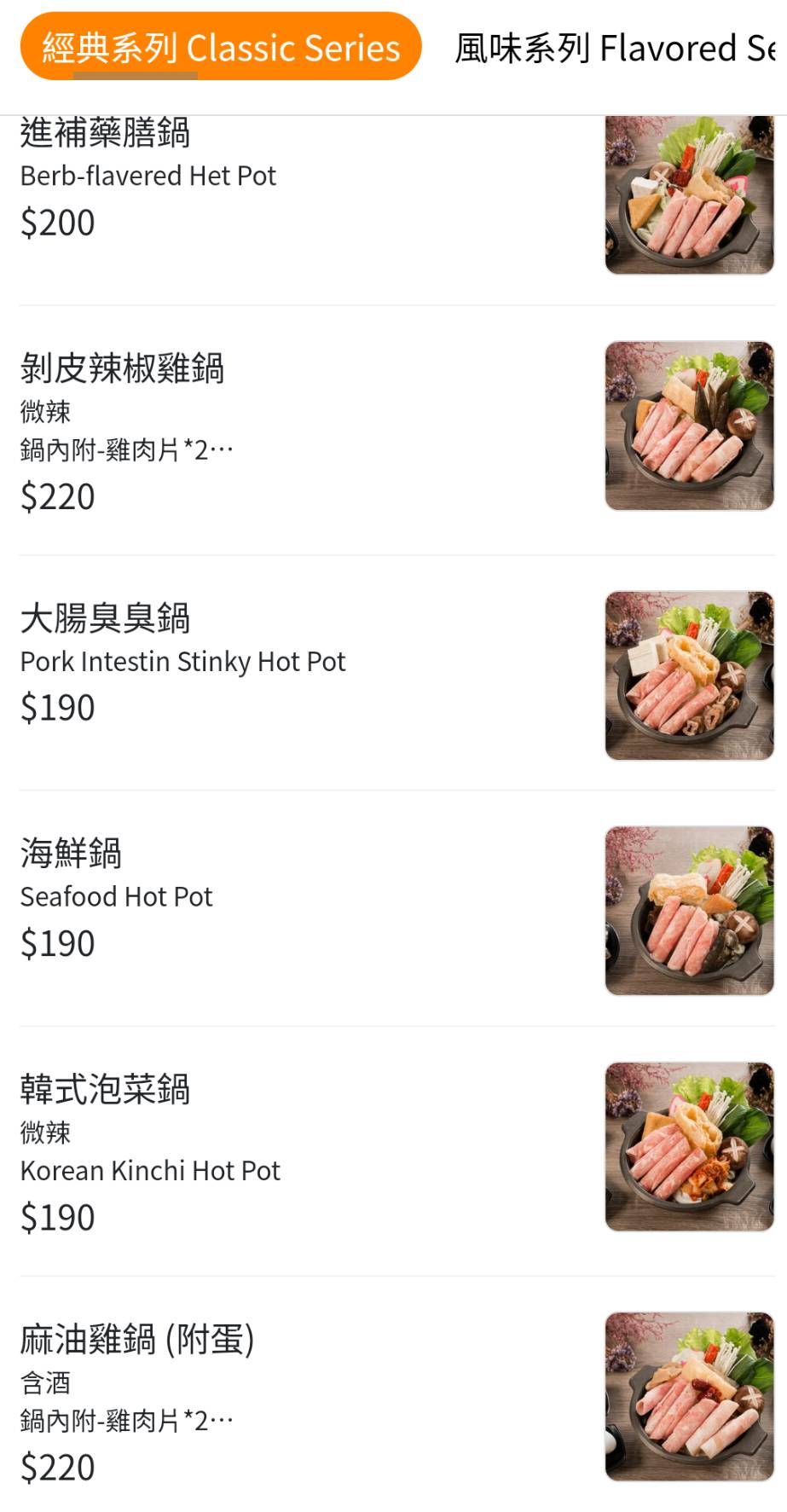The height and width of the screenshot is (1512, 787).
Task: Open the 麻油雞鍋 (附蛋) item
Action: (x=397, y=1395)
